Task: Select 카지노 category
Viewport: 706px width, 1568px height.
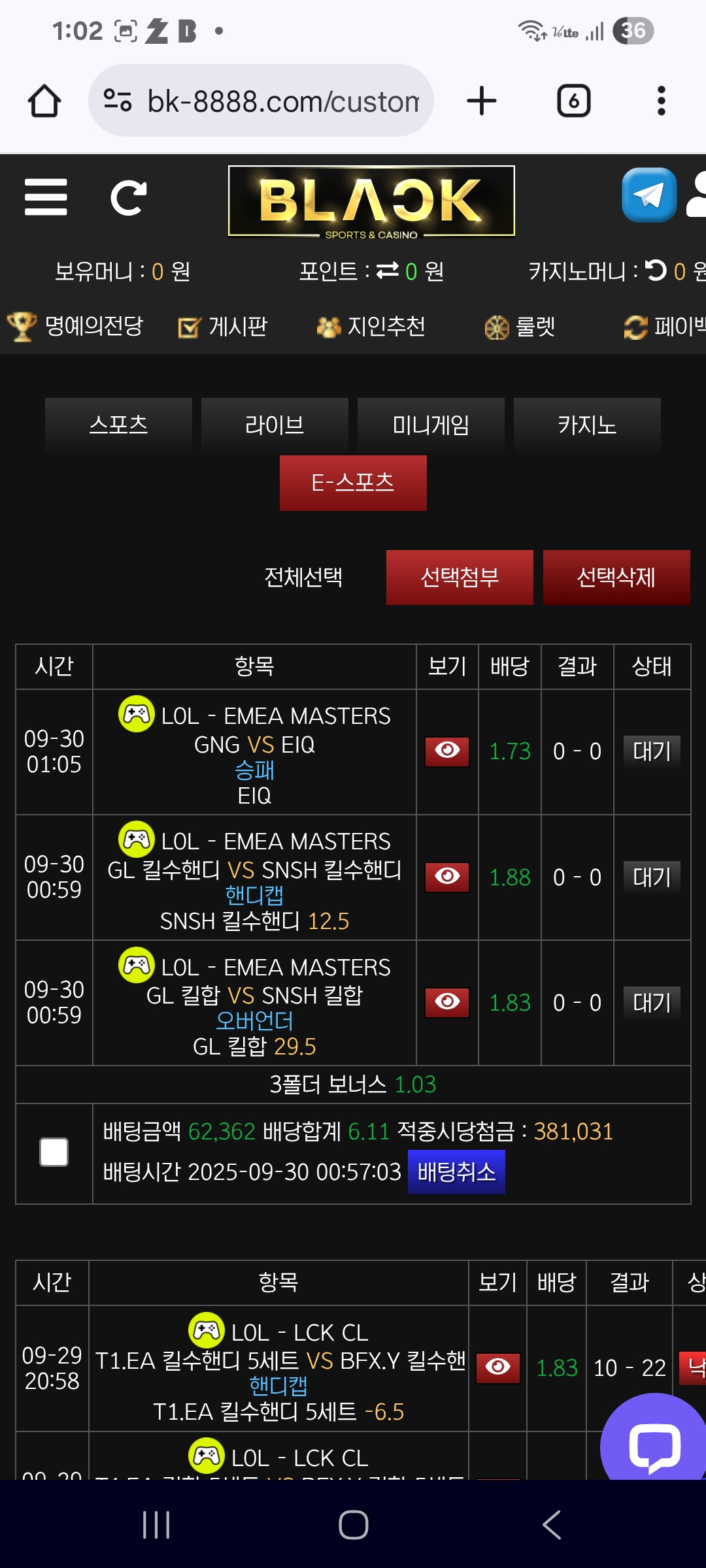Action: (x=587, y=425)
